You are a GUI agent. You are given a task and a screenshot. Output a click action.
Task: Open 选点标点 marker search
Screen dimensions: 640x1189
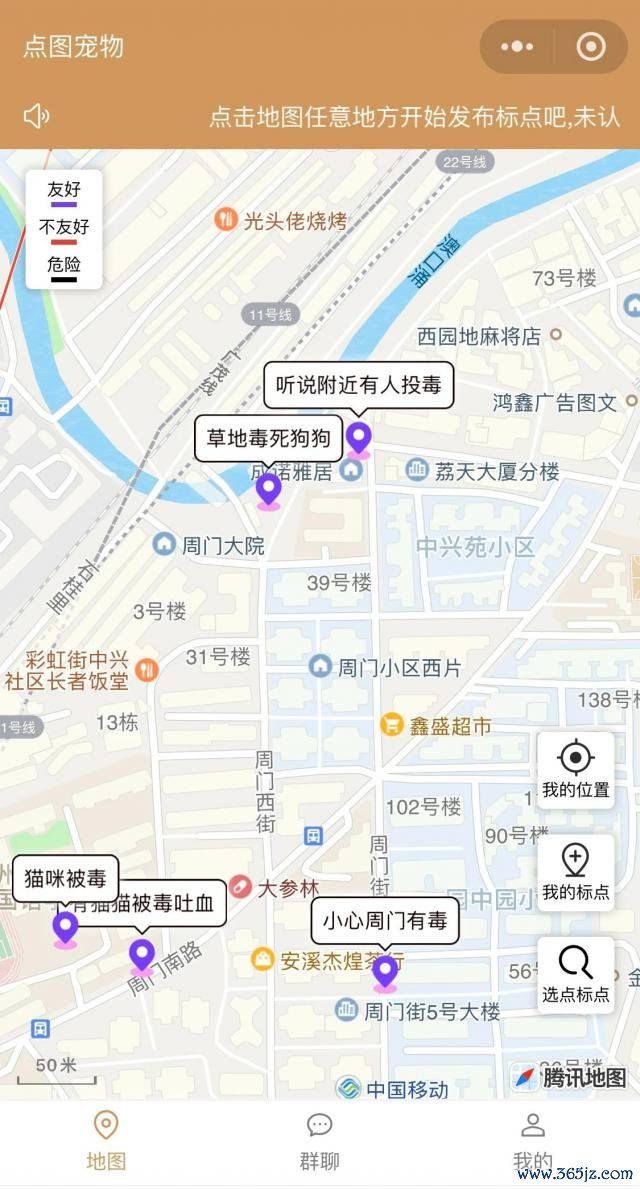[x=576, y=974]
